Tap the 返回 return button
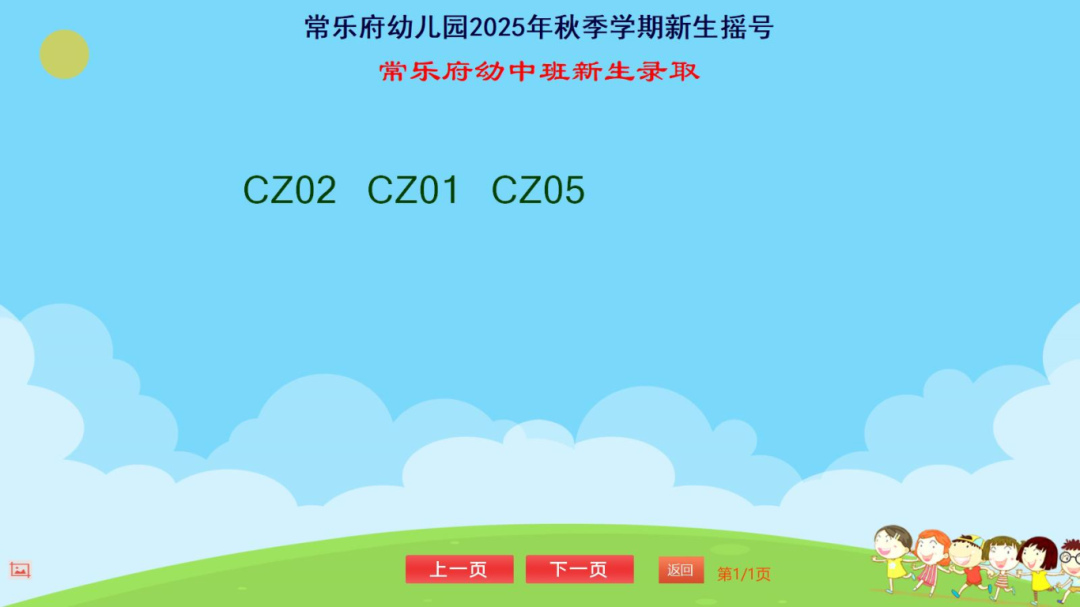The width and height of the screenshot is (1080, 607). coord(681,570)
